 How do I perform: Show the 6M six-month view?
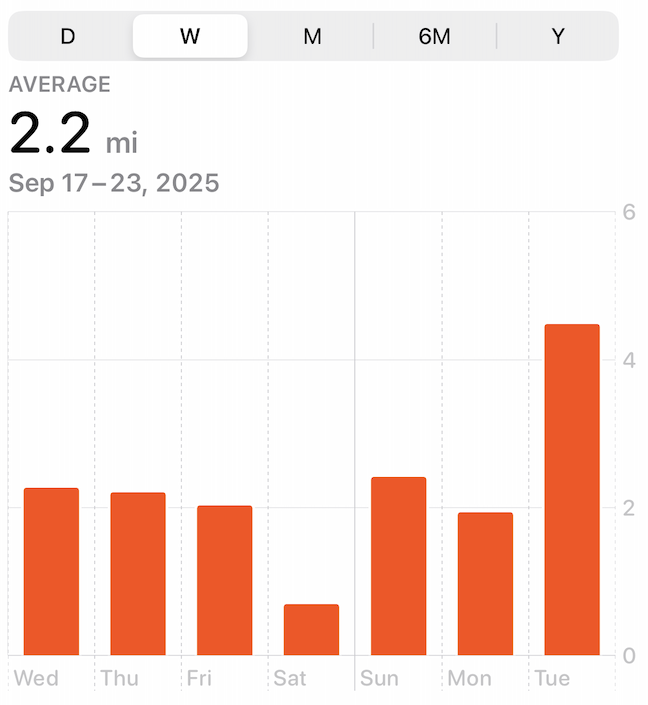[435, 37]
